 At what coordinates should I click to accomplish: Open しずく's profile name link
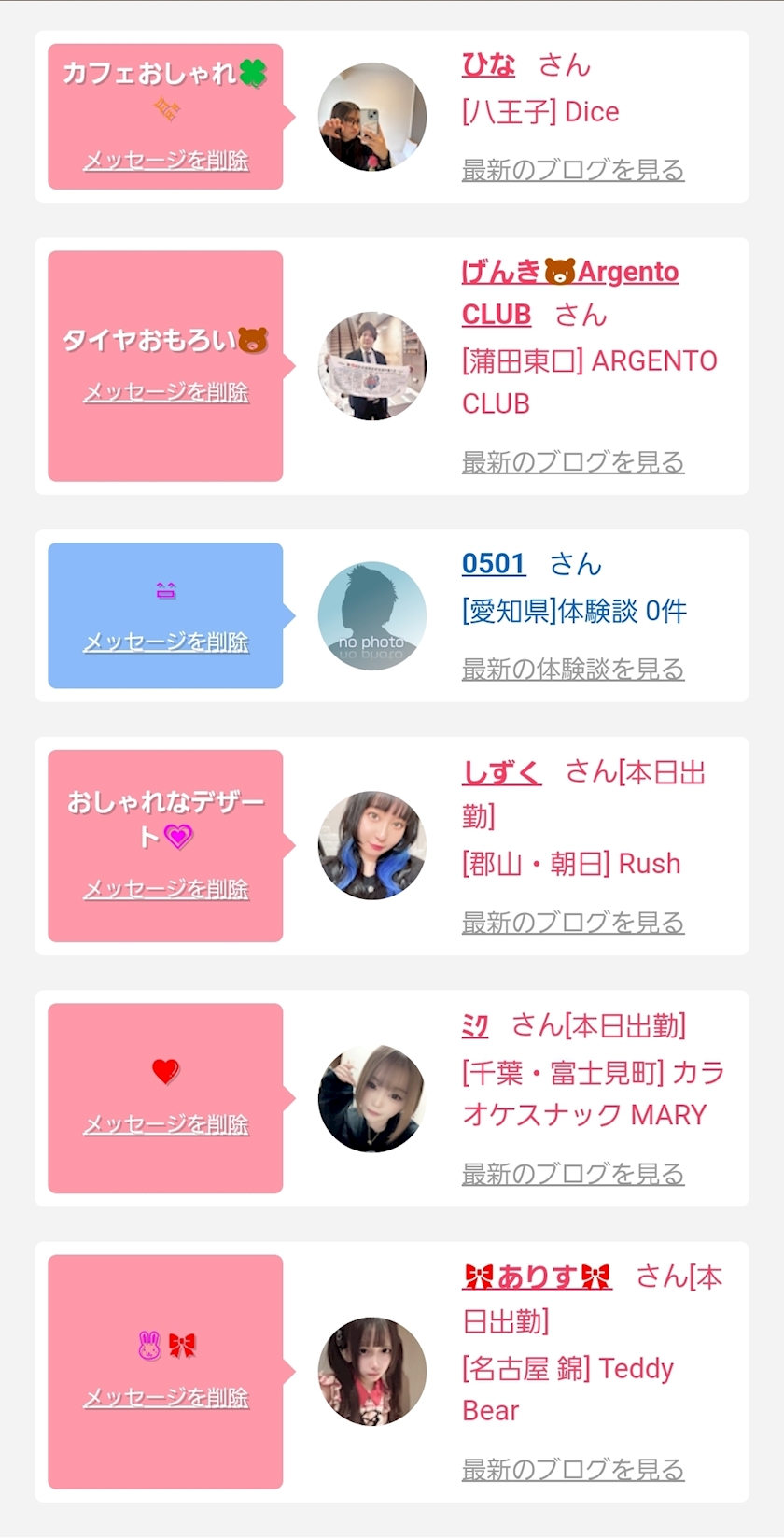click(502, 772)
